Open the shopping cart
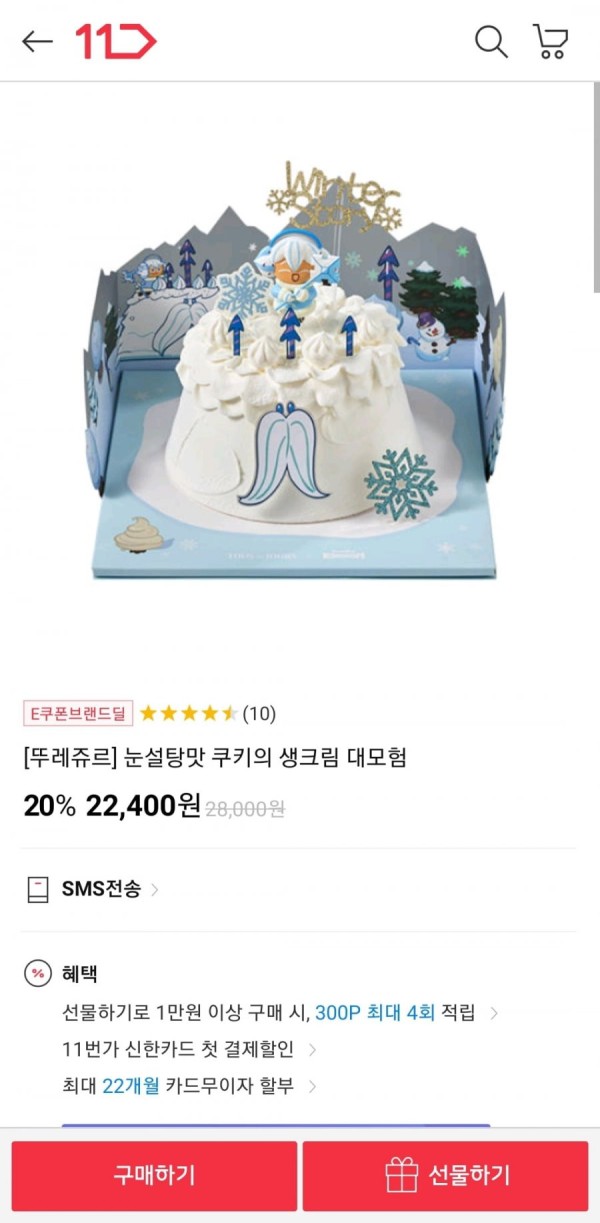This screenshot has height=1223, width=600. [551, 41]
